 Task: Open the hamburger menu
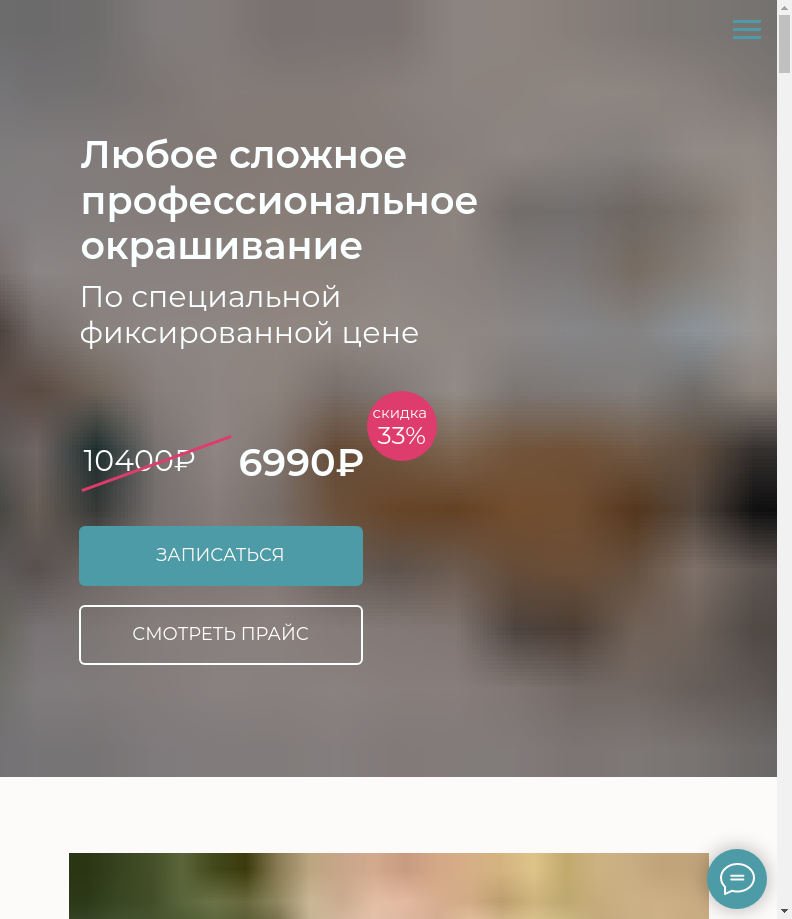tap(747, 29)
